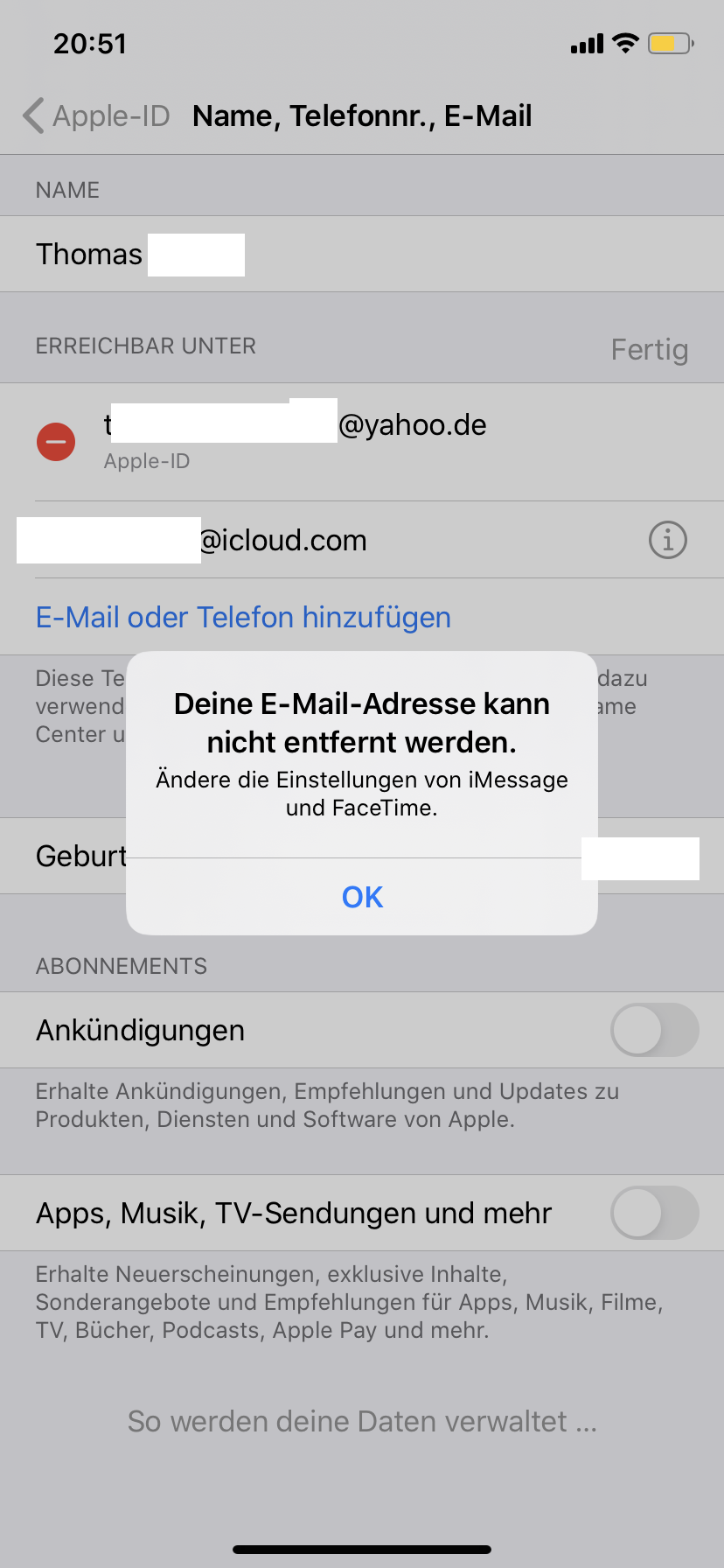Edit the name Thomas
The image size is (724, 1568).
[x=89, y=254]
